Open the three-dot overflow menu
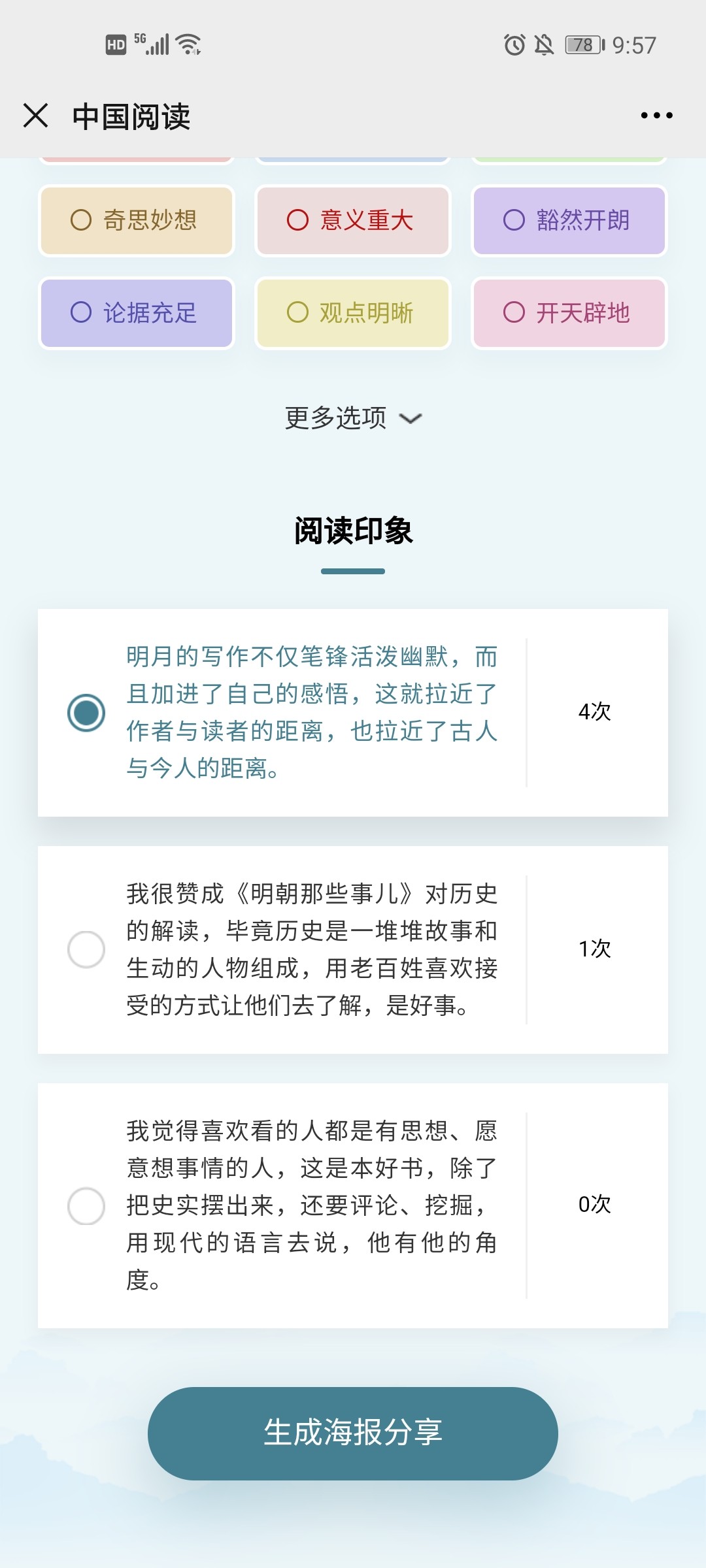 click(x=656, y=116)
